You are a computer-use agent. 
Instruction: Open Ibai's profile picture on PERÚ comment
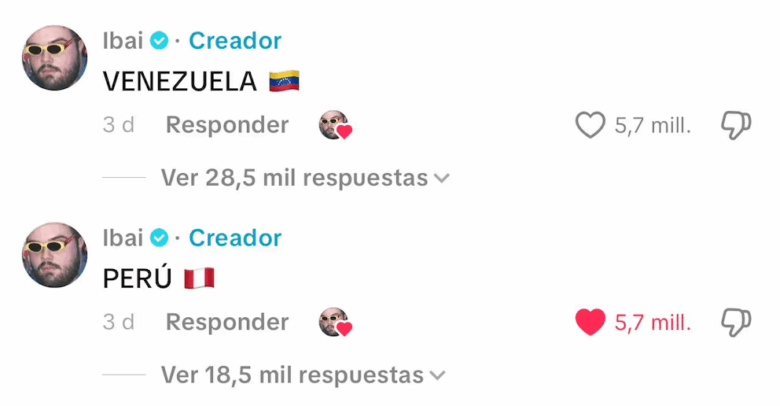(55, 255)
